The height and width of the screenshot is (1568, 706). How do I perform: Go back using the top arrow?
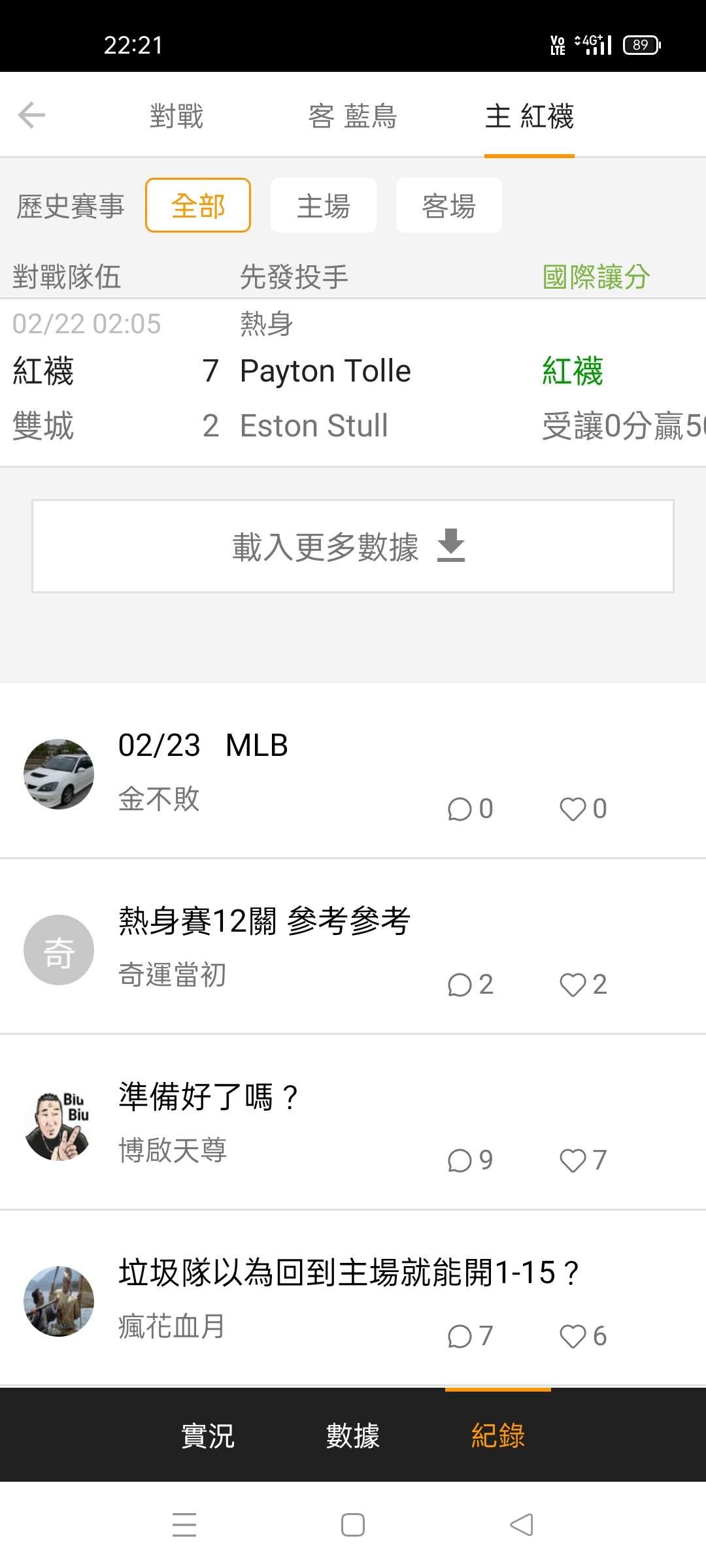pos(31,116)
